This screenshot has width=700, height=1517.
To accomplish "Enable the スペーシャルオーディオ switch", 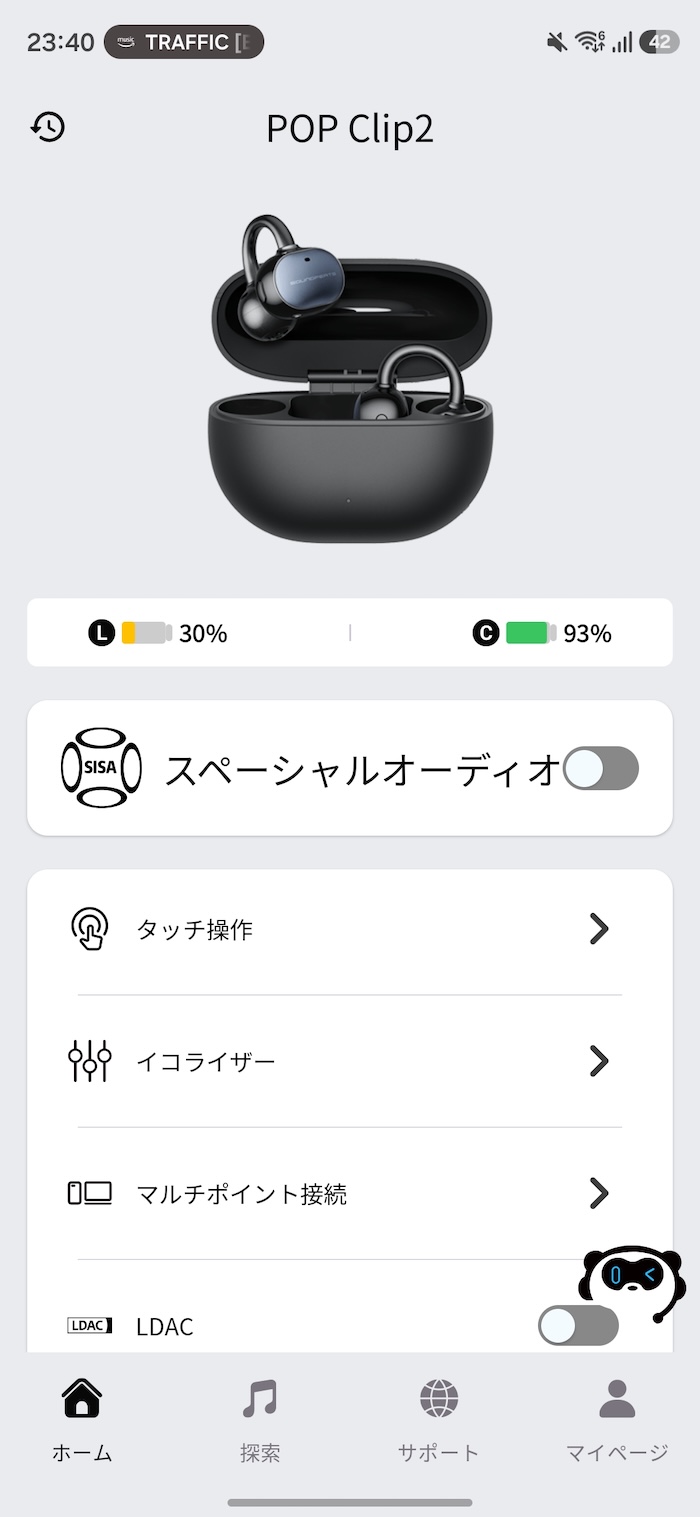I will point(600,768).
